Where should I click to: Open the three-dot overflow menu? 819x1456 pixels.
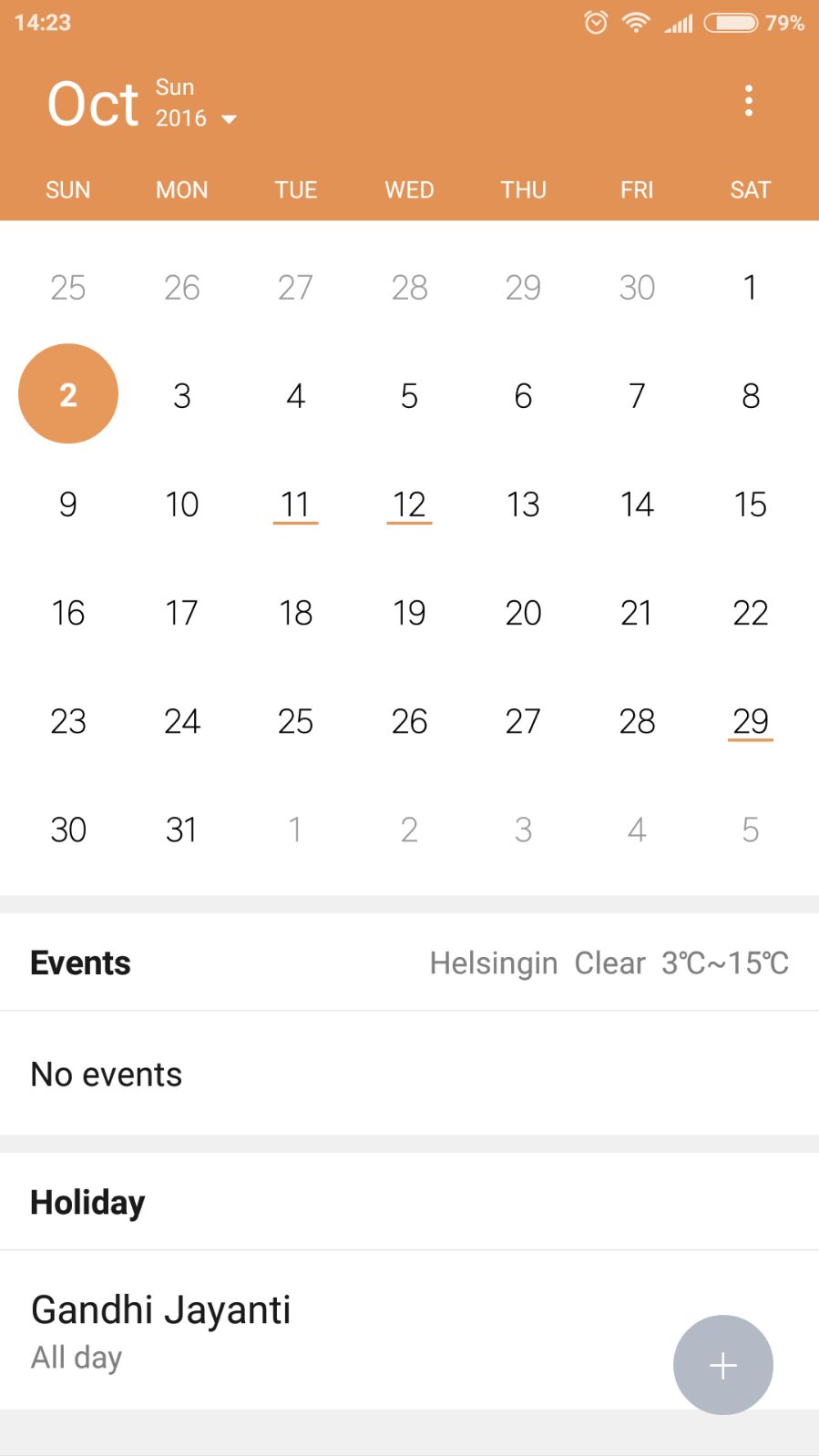coord(748,101)
